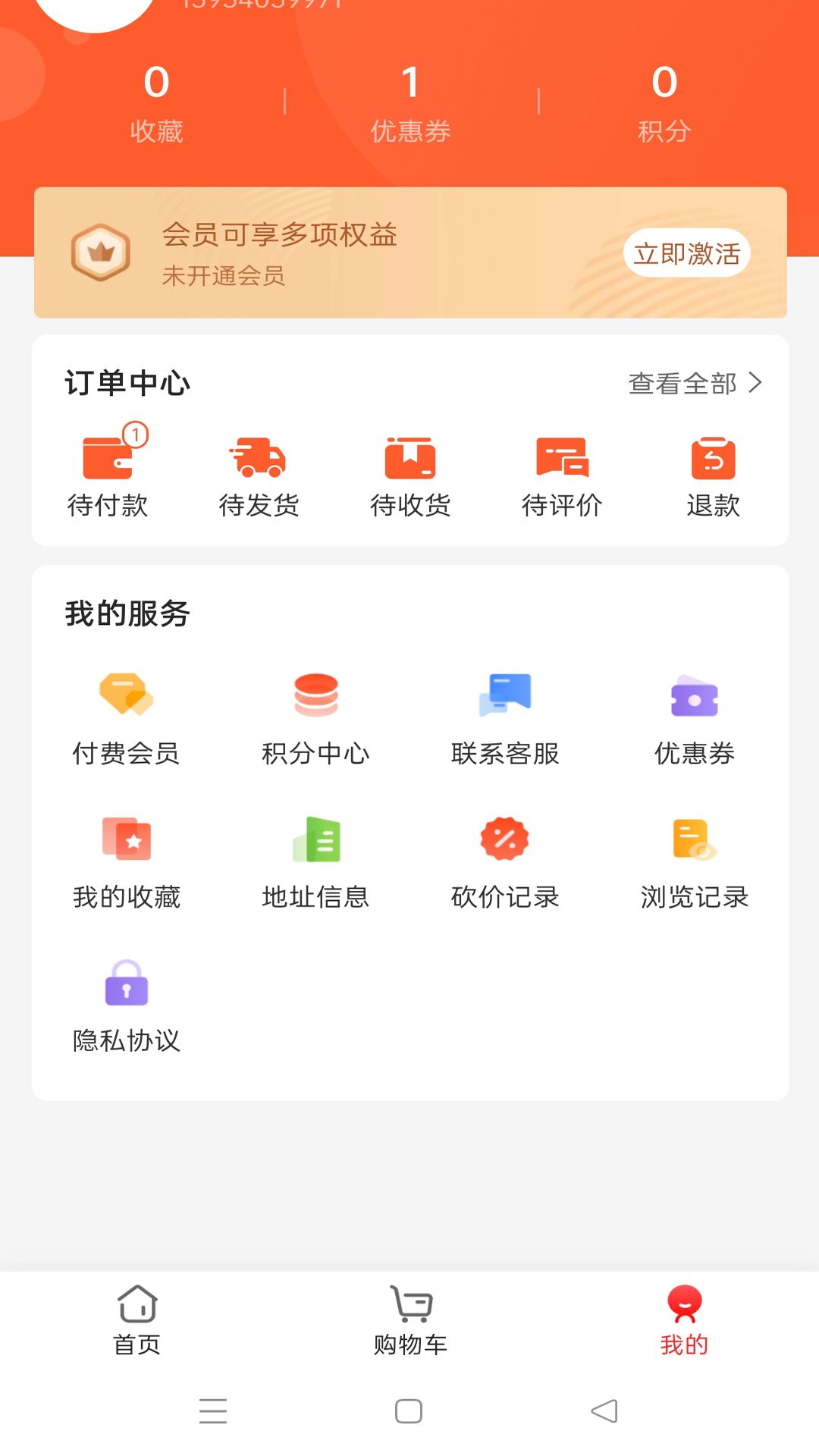Open 待付款 pending payment orders
819x1456 pixels.
pyautogui.click(x=108, y=475)
